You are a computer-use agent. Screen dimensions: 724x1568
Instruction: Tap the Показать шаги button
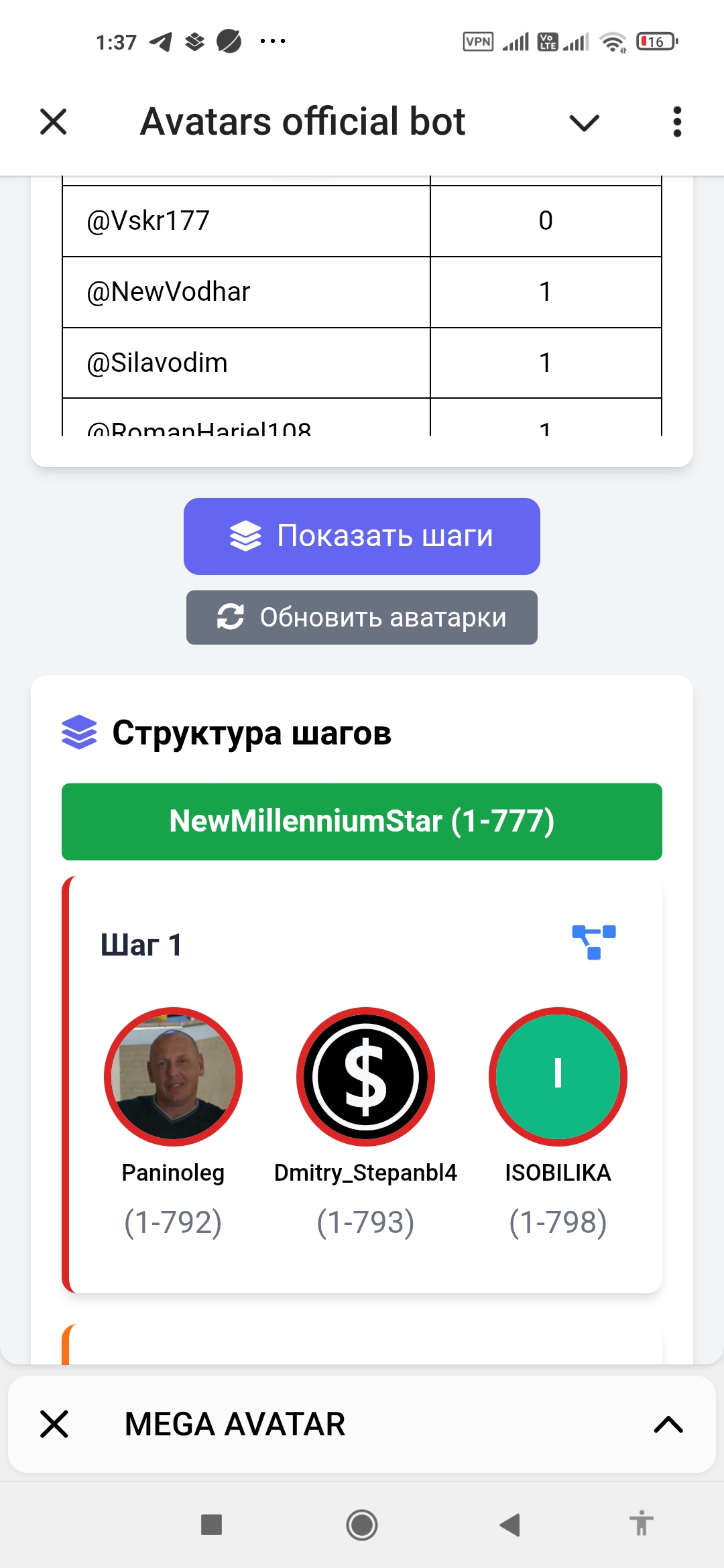point(362,536)
